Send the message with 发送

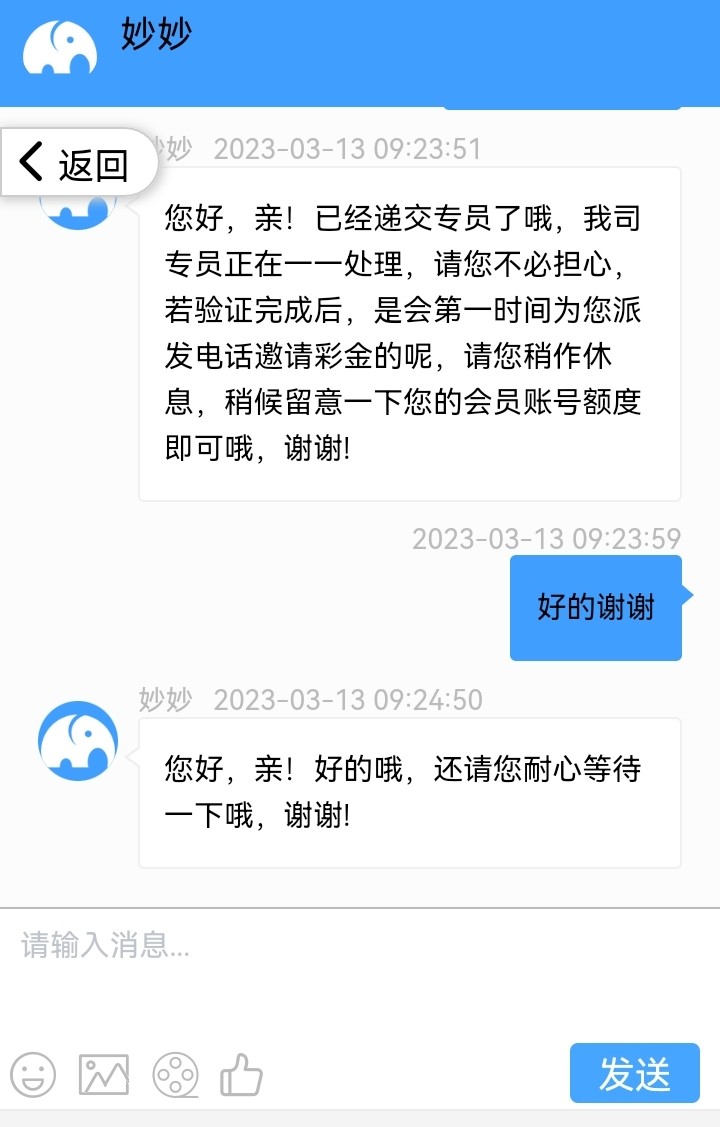[634, 1074]
